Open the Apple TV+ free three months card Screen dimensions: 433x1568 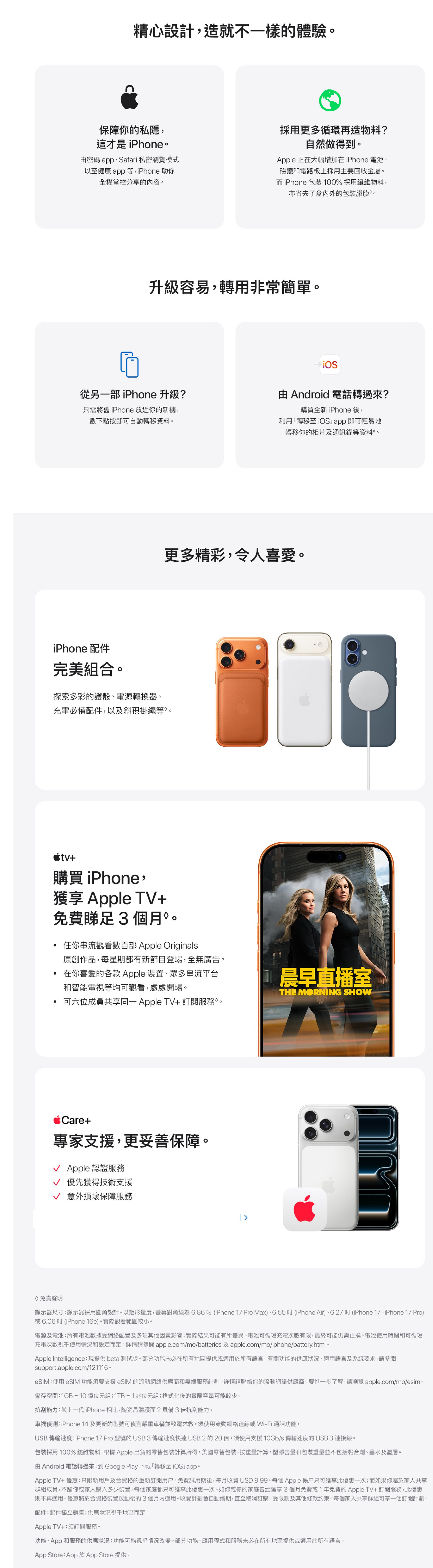click(x=229, y=928)
